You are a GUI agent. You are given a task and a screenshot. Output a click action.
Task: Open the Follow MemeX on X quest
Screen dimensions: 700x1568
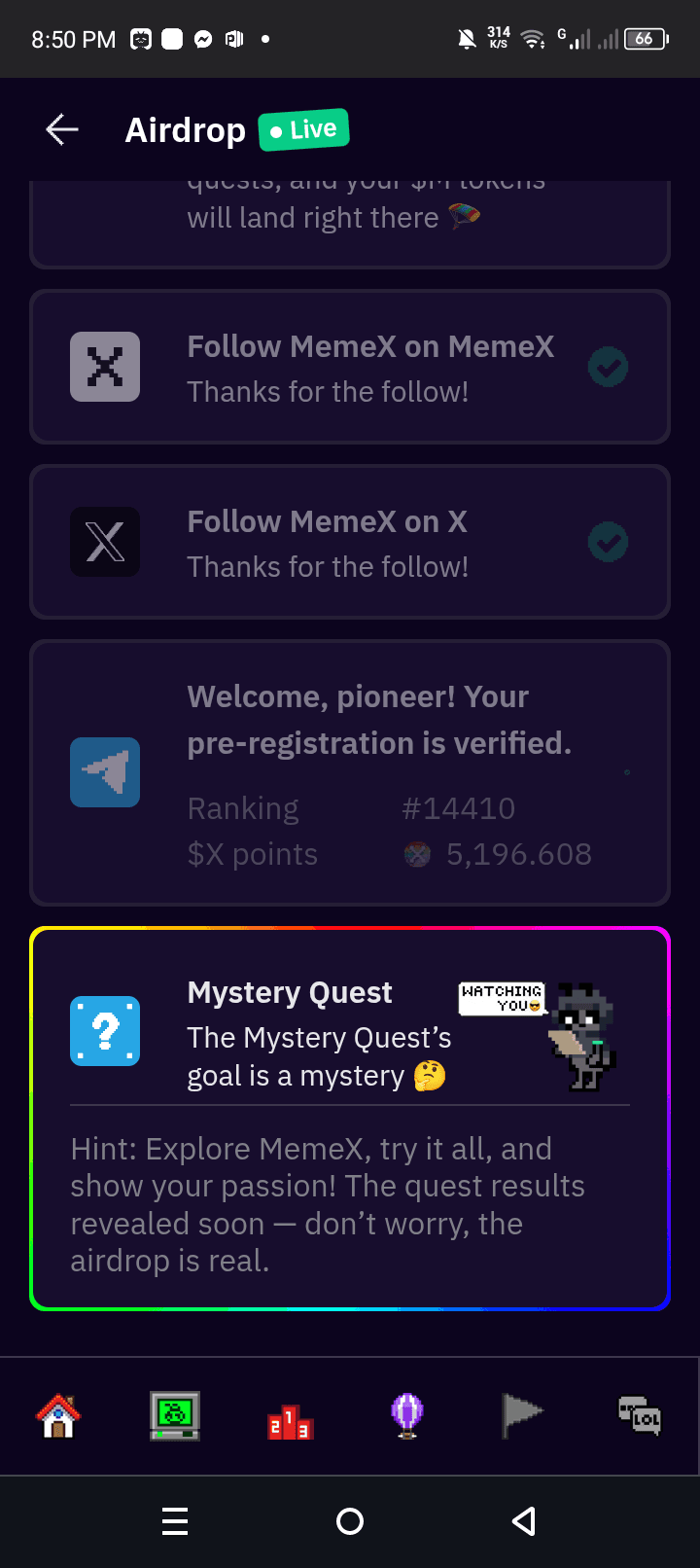pos(350,543)
